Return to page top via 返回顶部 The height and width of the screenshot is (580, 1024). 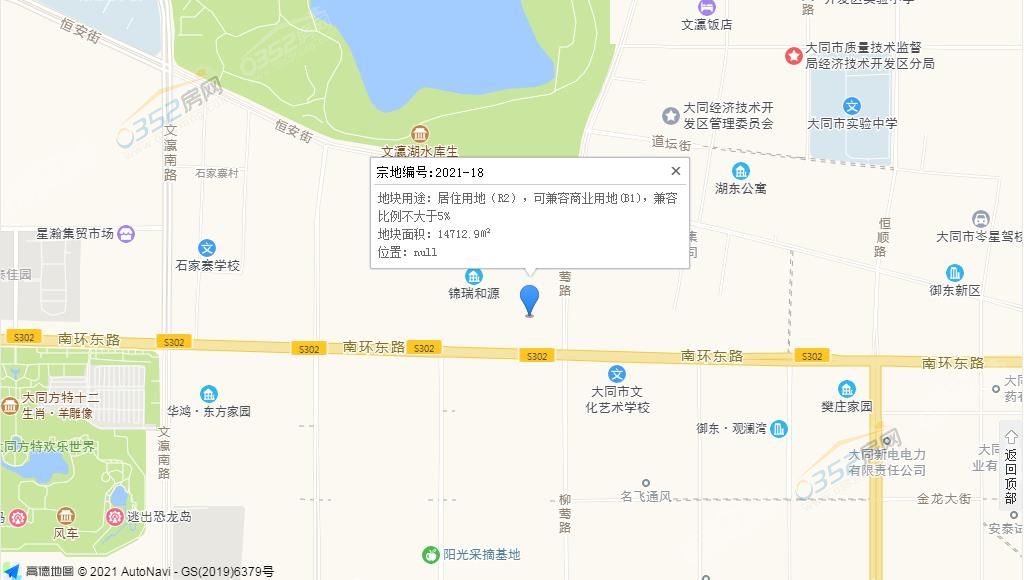(x=1010, y=468)
